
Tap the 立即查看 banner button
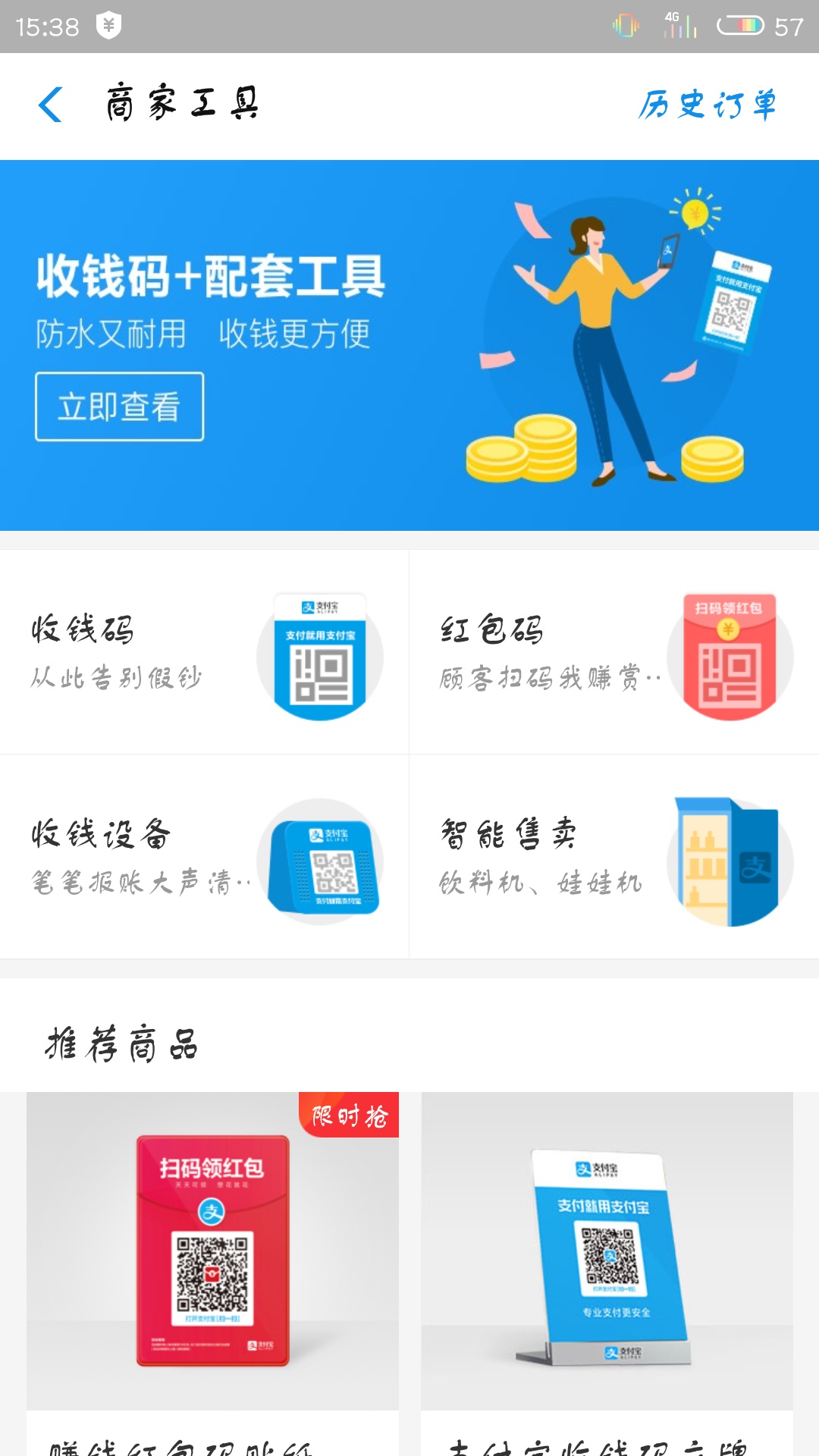[119, 406]
